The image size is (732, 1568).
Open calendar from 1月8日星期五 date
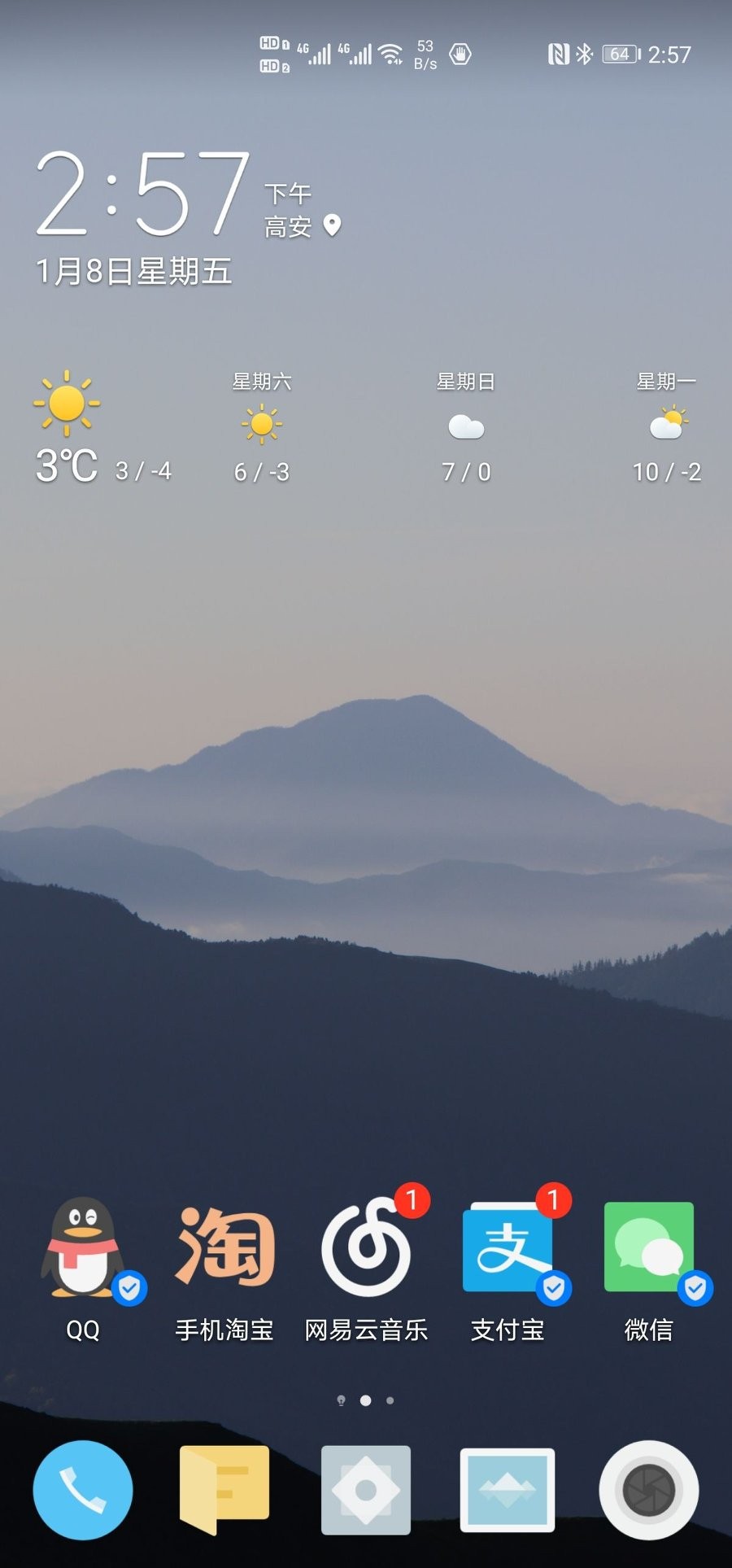(x=134, y=271)
